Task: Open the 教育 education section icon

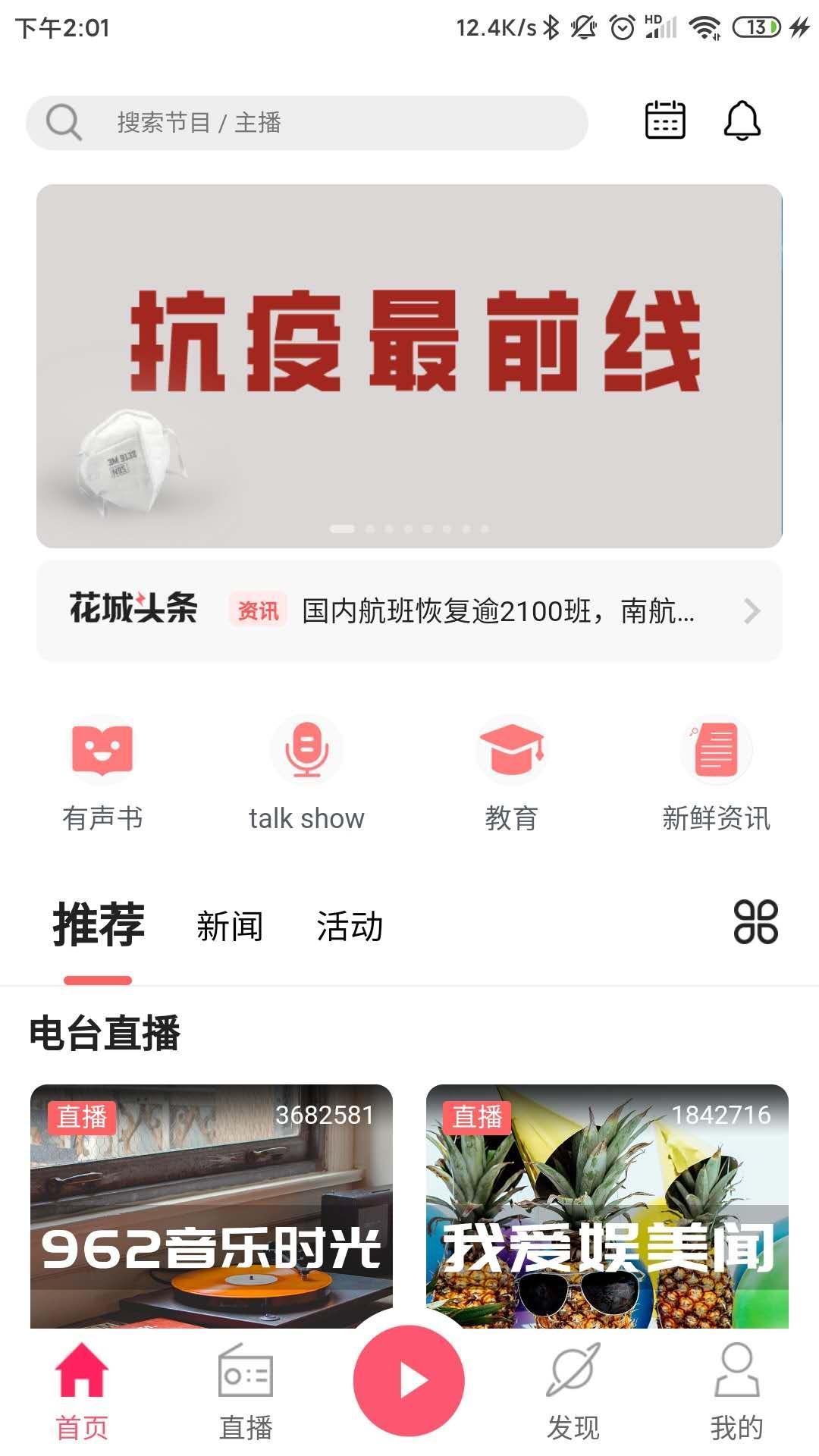Action: click(x=512, y=751)
